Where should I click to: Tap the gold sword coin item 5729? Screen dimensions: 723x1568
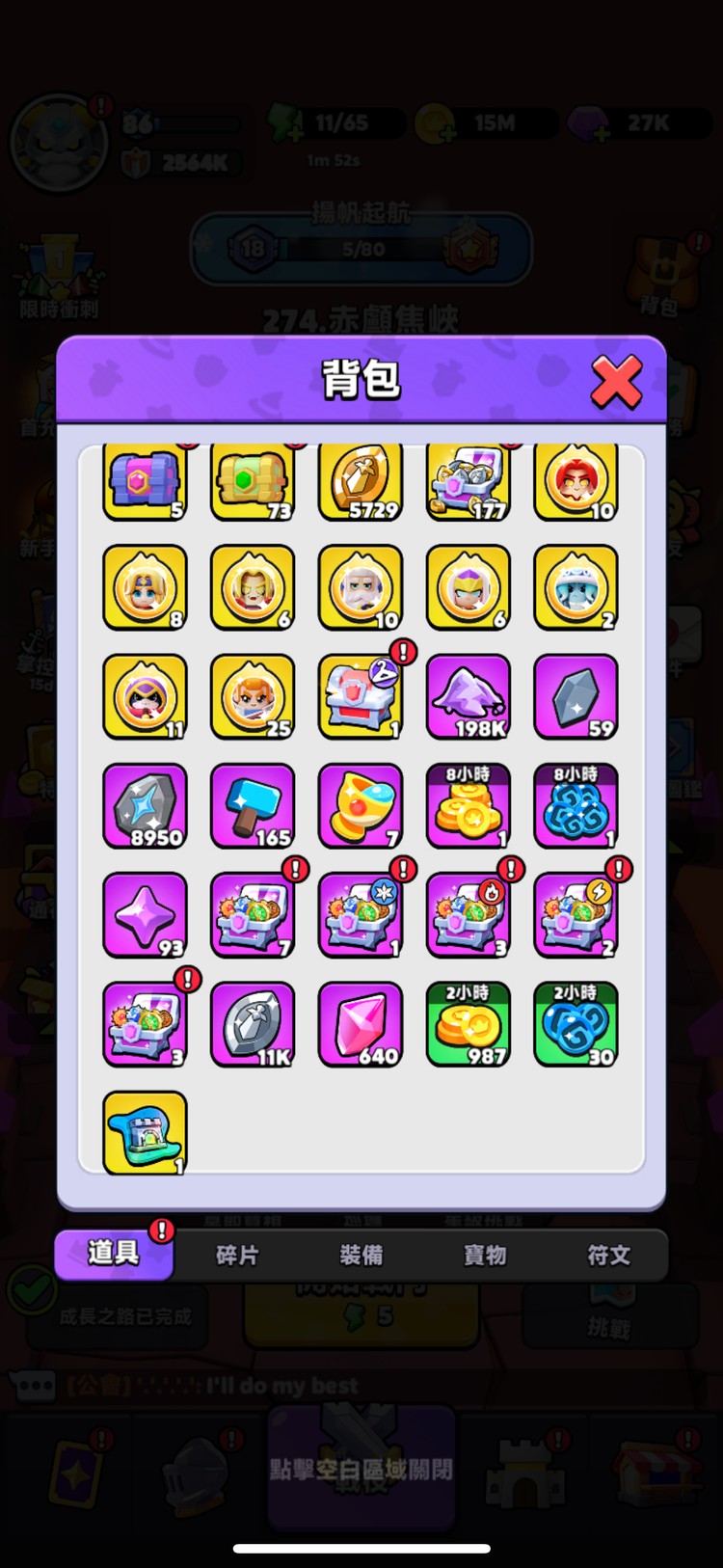point(361,482)
